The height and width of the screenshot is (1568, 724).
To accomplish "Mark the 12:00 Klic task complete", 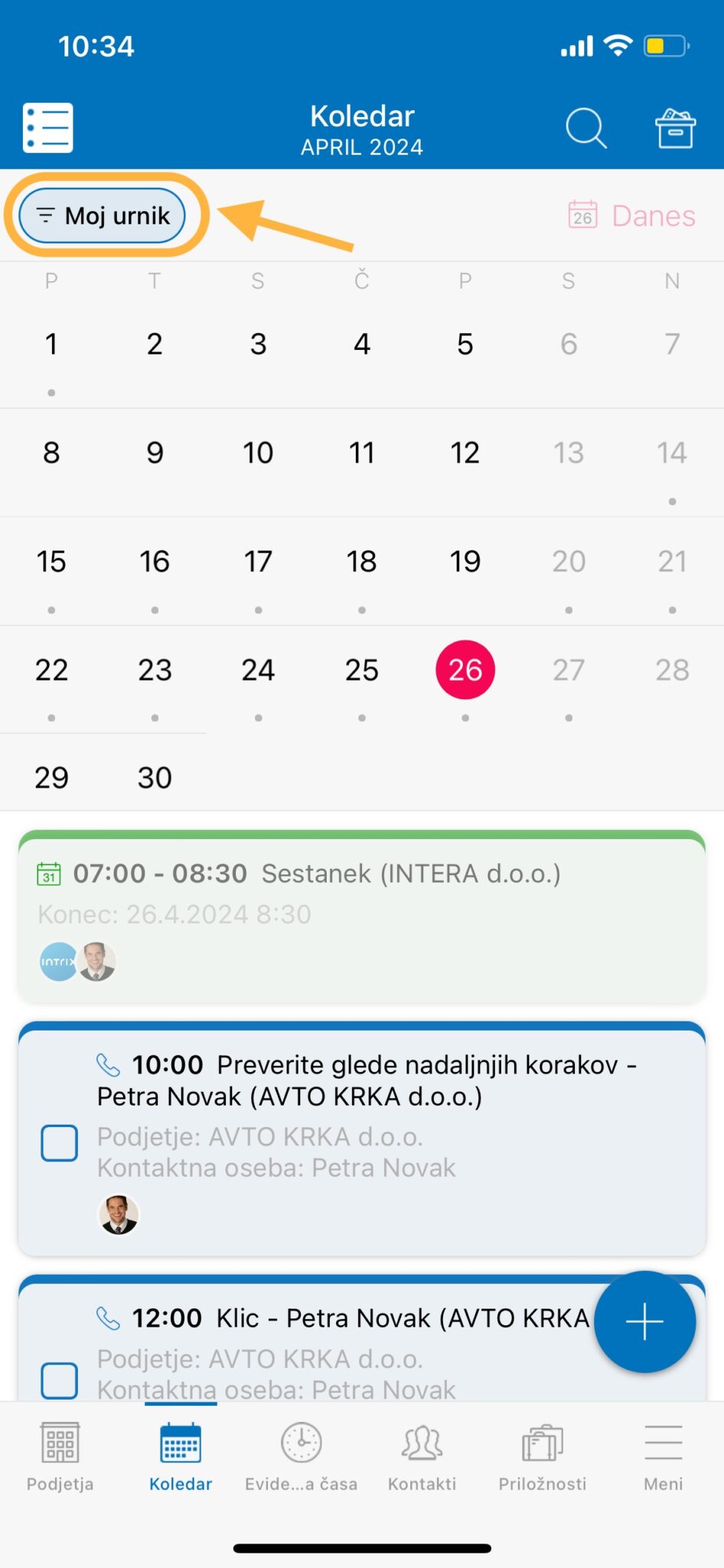I will [x=59, y=1380].
